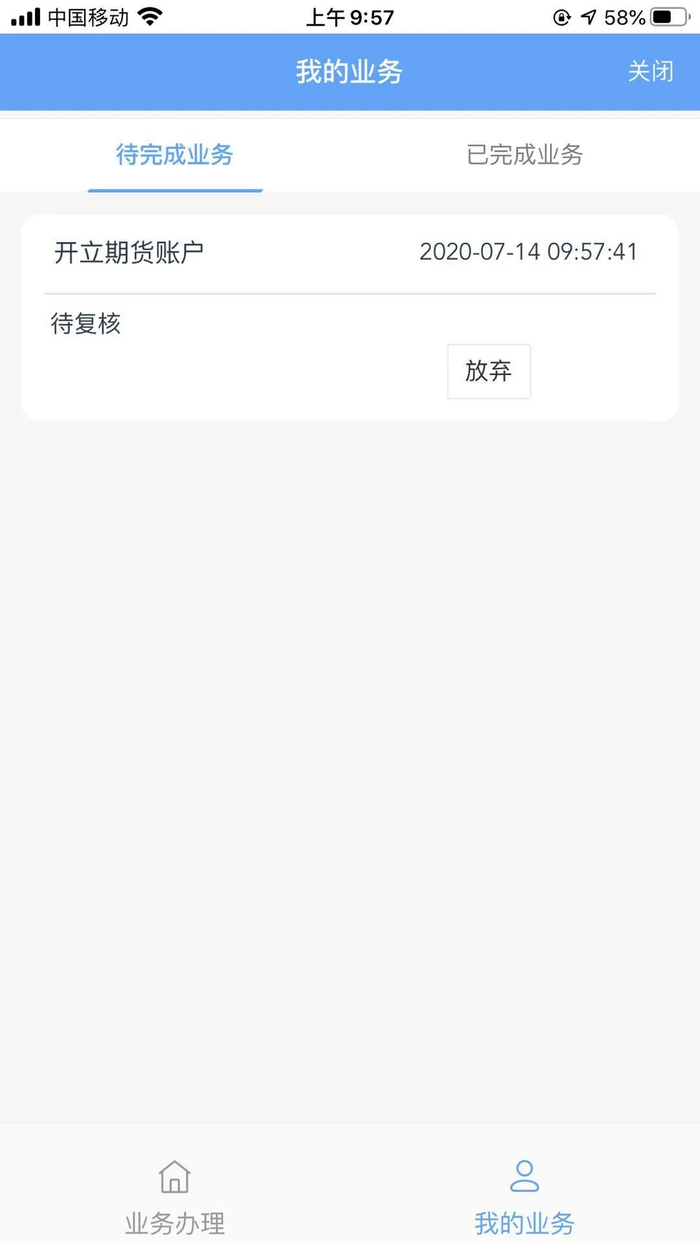Switch to the 已完成业务 tab
Screen dimensions: 700x1244
pos(524,155)
